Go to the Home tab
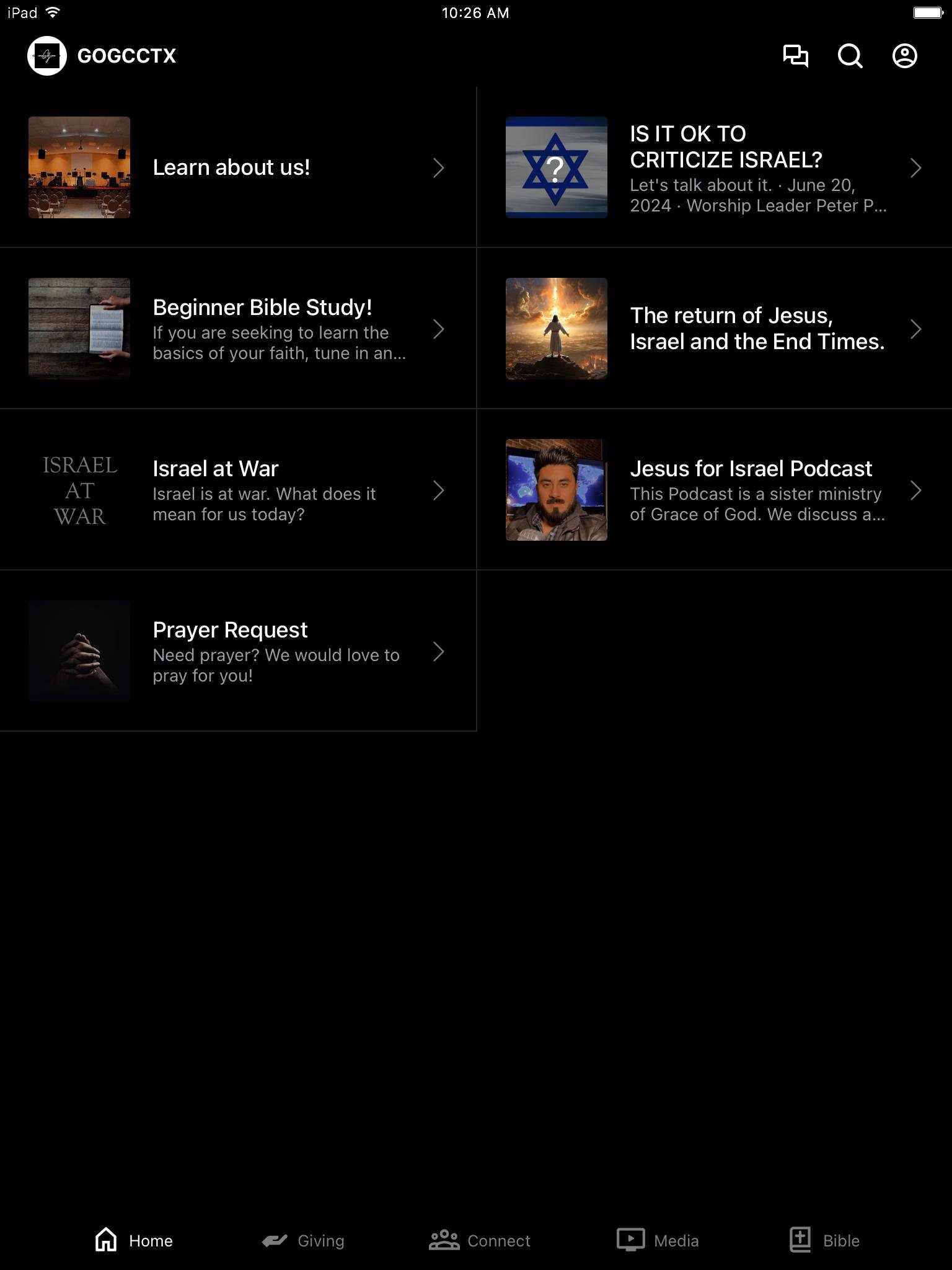This screenshot has width=952, height=1270. (x=134, y=1240)
